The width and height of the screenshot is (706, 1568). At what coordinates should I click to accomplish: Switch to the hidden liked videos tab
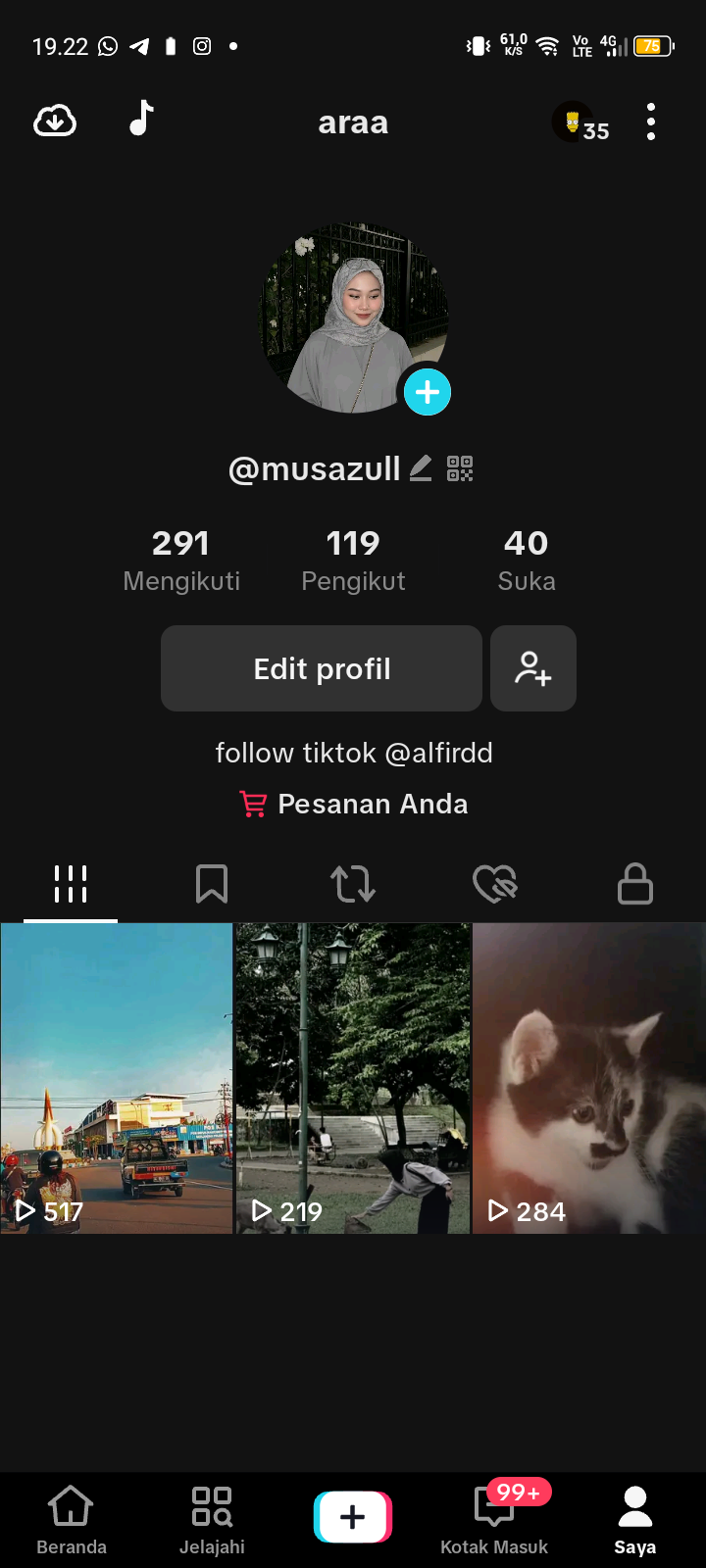click(x=494, y=883)
